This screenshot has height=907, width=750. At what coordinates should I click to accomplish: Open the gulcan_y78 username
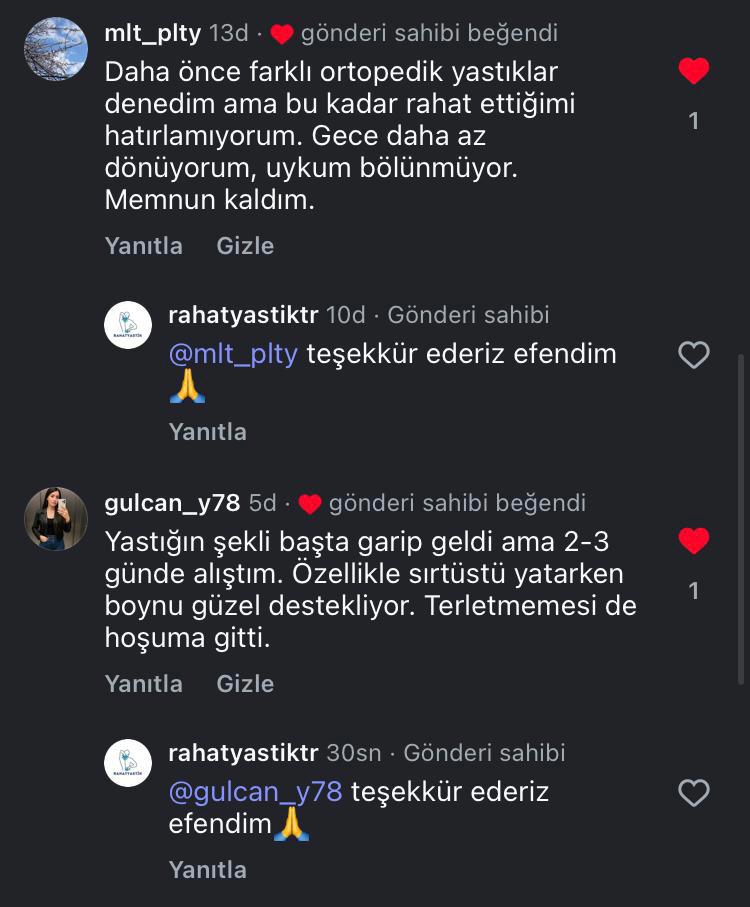tap(172, 503)
